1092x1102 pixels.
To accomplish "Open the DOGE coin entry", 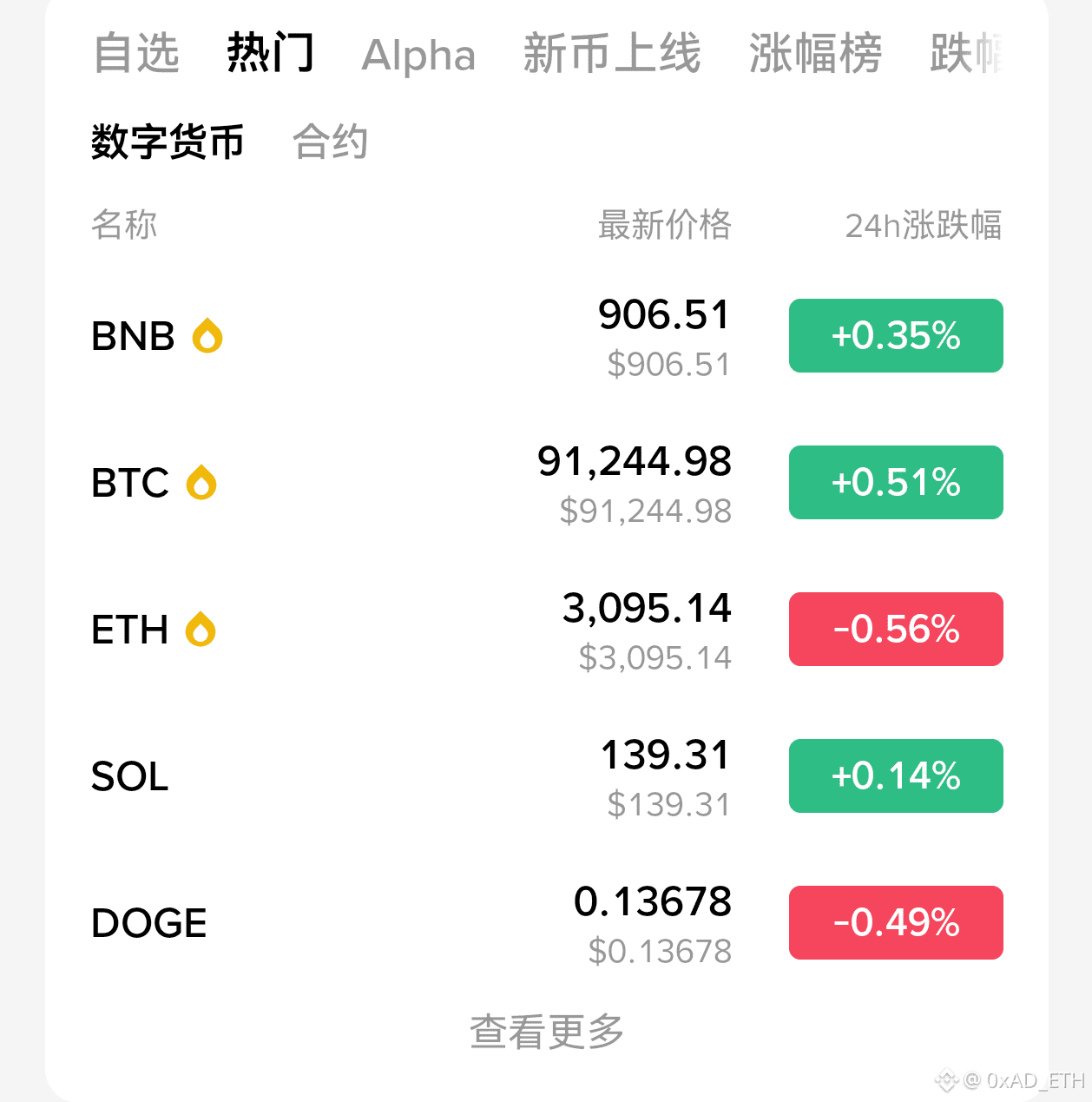I will tap(148, 923).
